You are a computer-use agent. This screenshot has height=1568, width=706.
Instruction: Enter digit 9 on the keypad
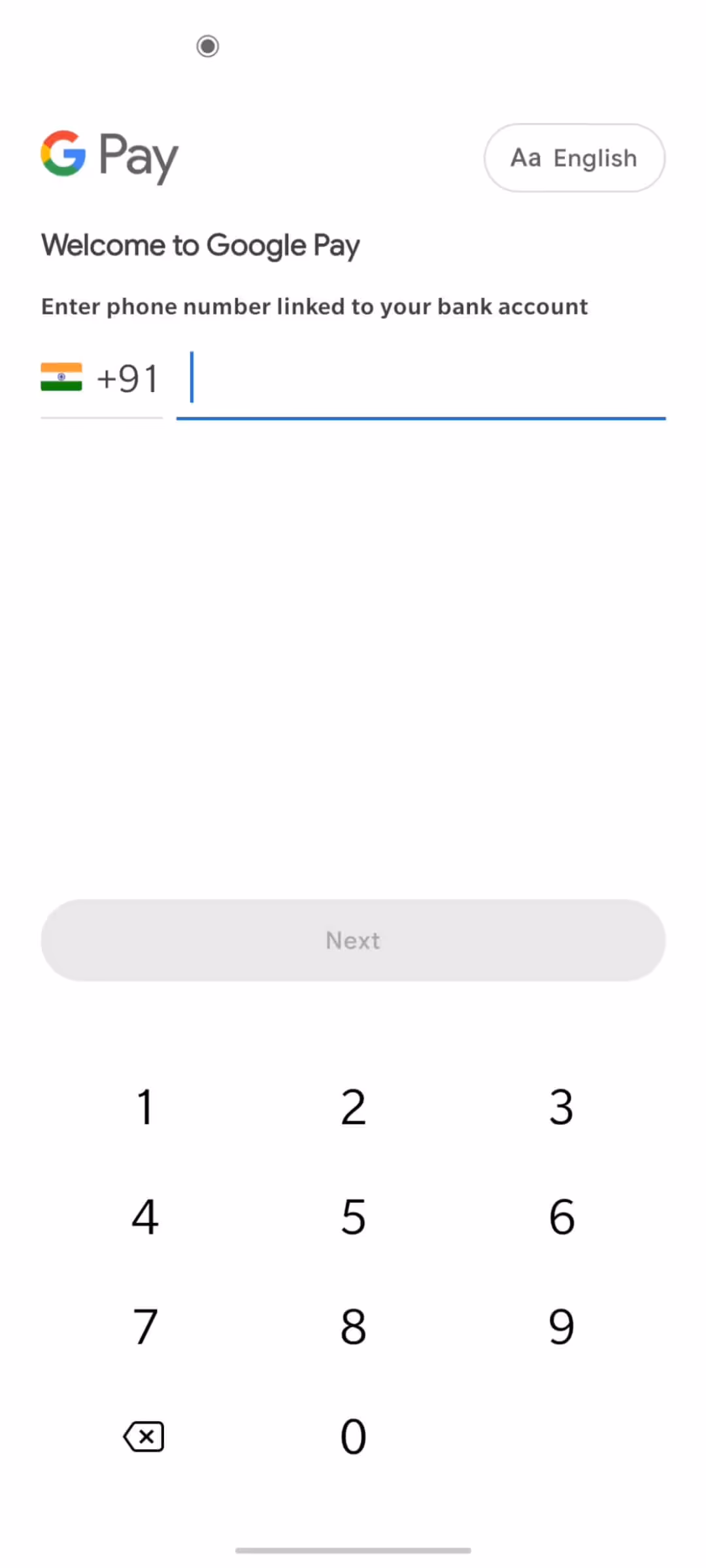click(562, 1327)
